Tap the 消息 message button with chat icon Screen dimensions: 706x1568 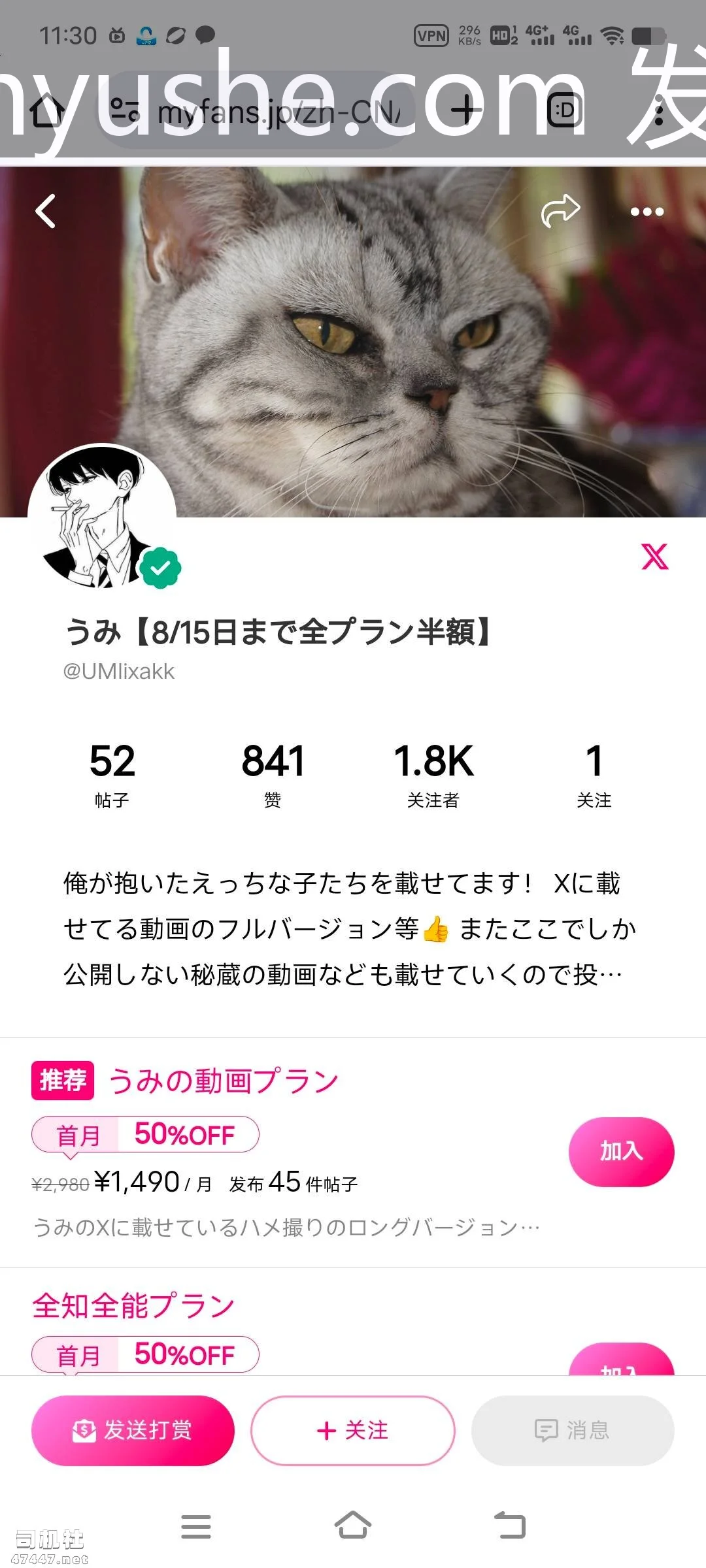(572, 1431)
